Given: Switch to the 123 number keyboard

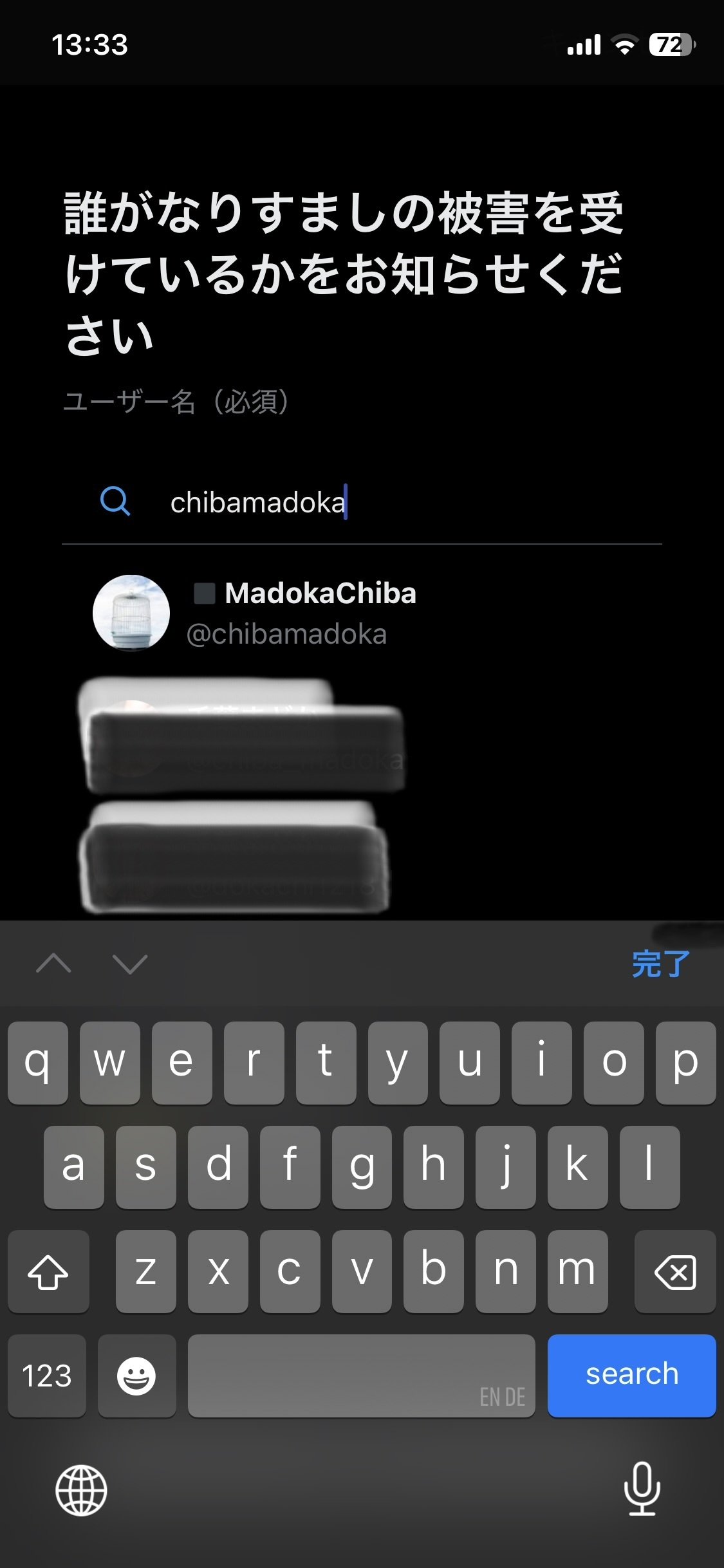Looking at the screenshot, I should tap(47, 1376).
